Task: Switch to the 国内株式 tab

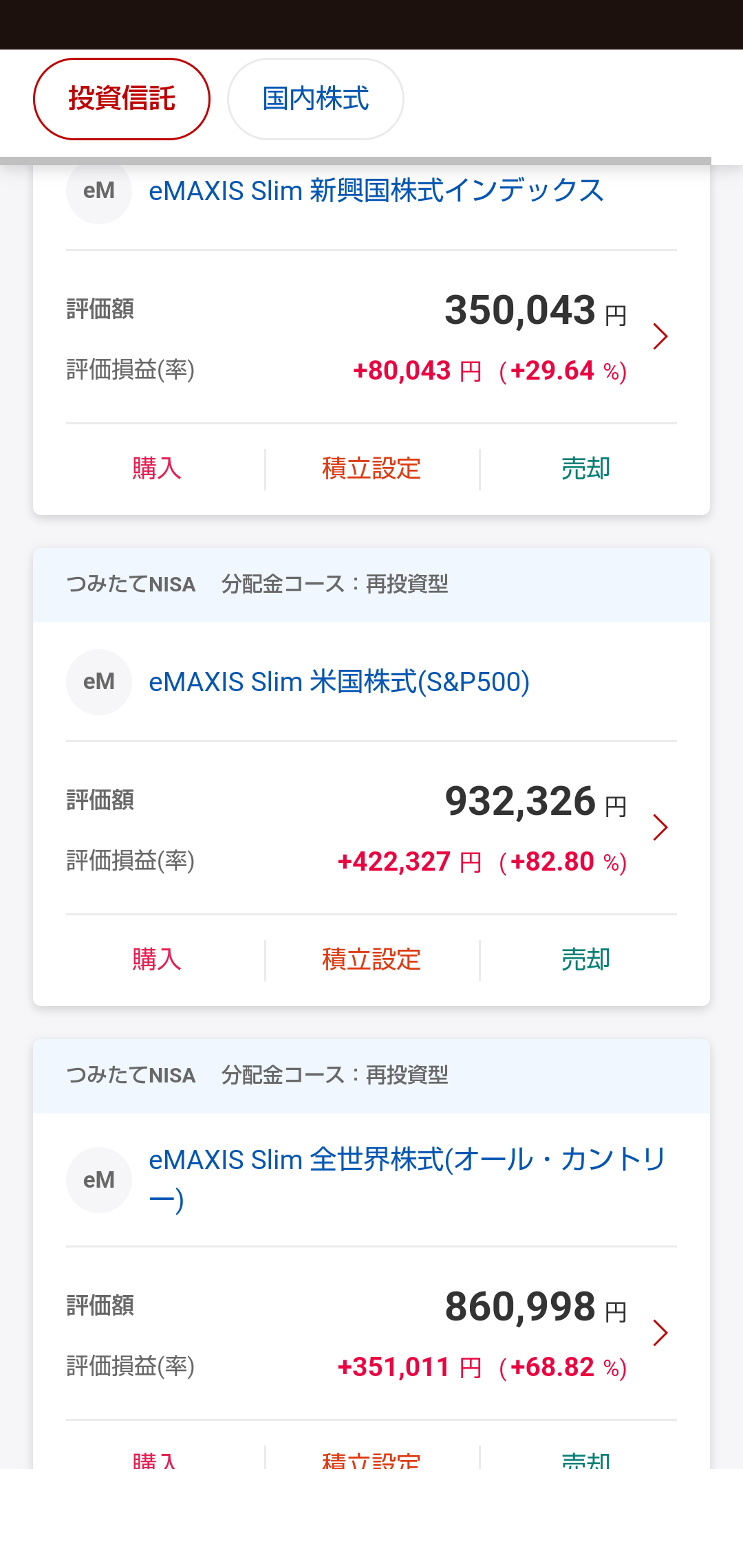Action: [316, 99]
